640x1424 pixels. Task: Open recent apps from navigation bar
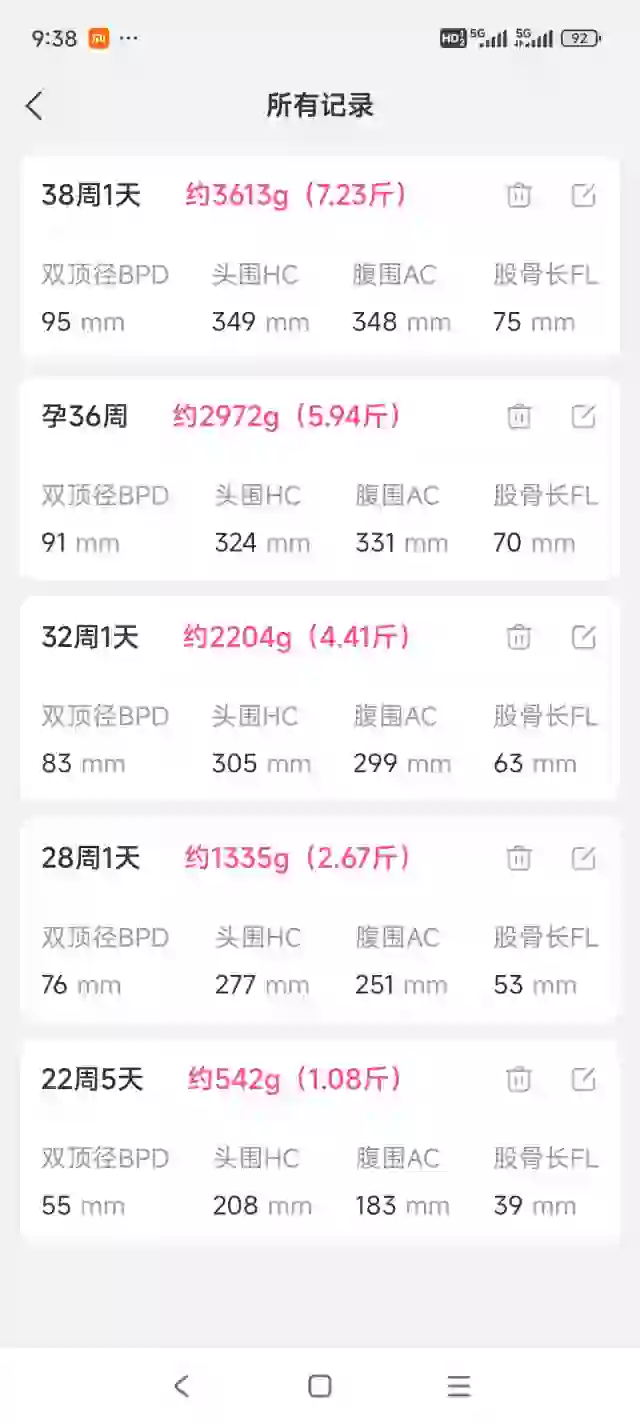(x=459, y=1386)
